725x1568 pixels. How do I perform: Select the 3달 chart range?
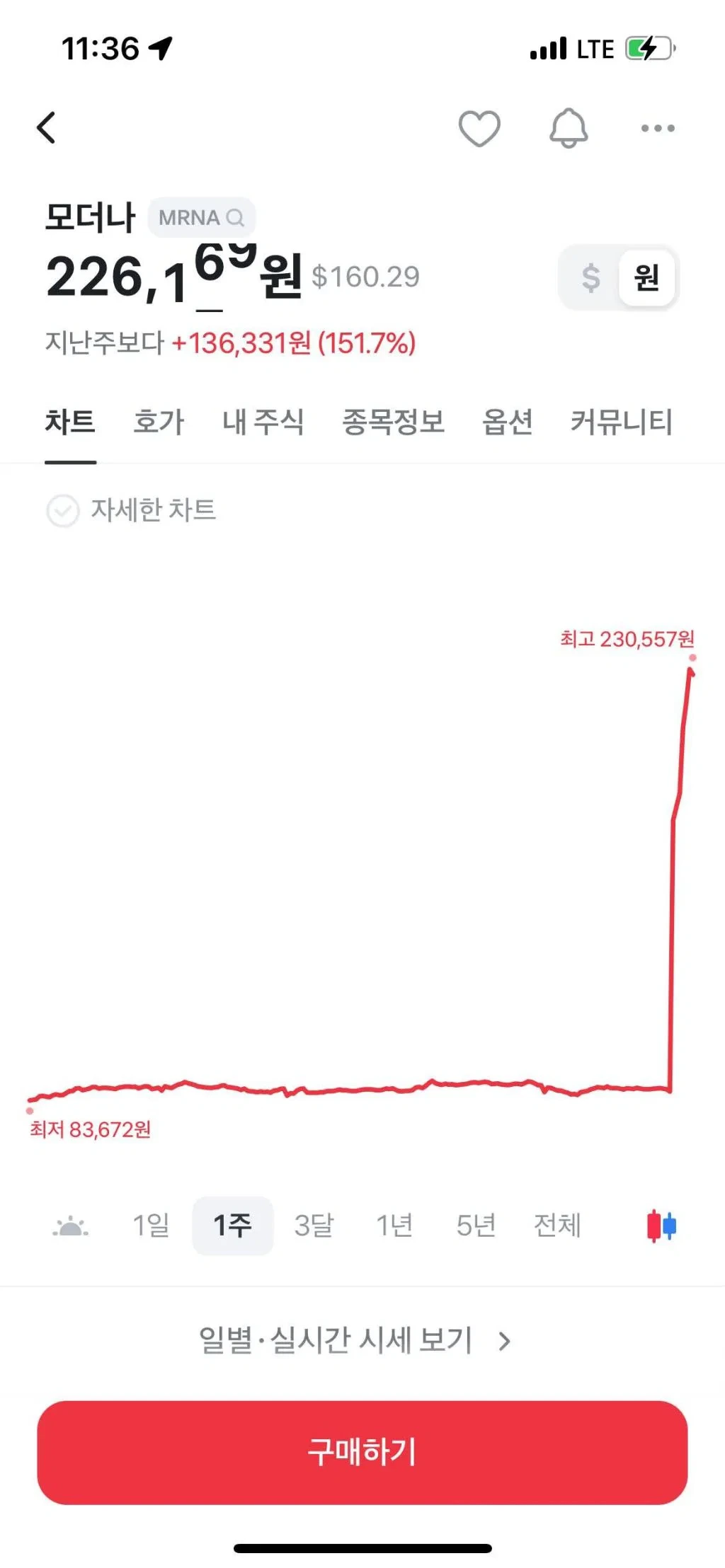314,1225
